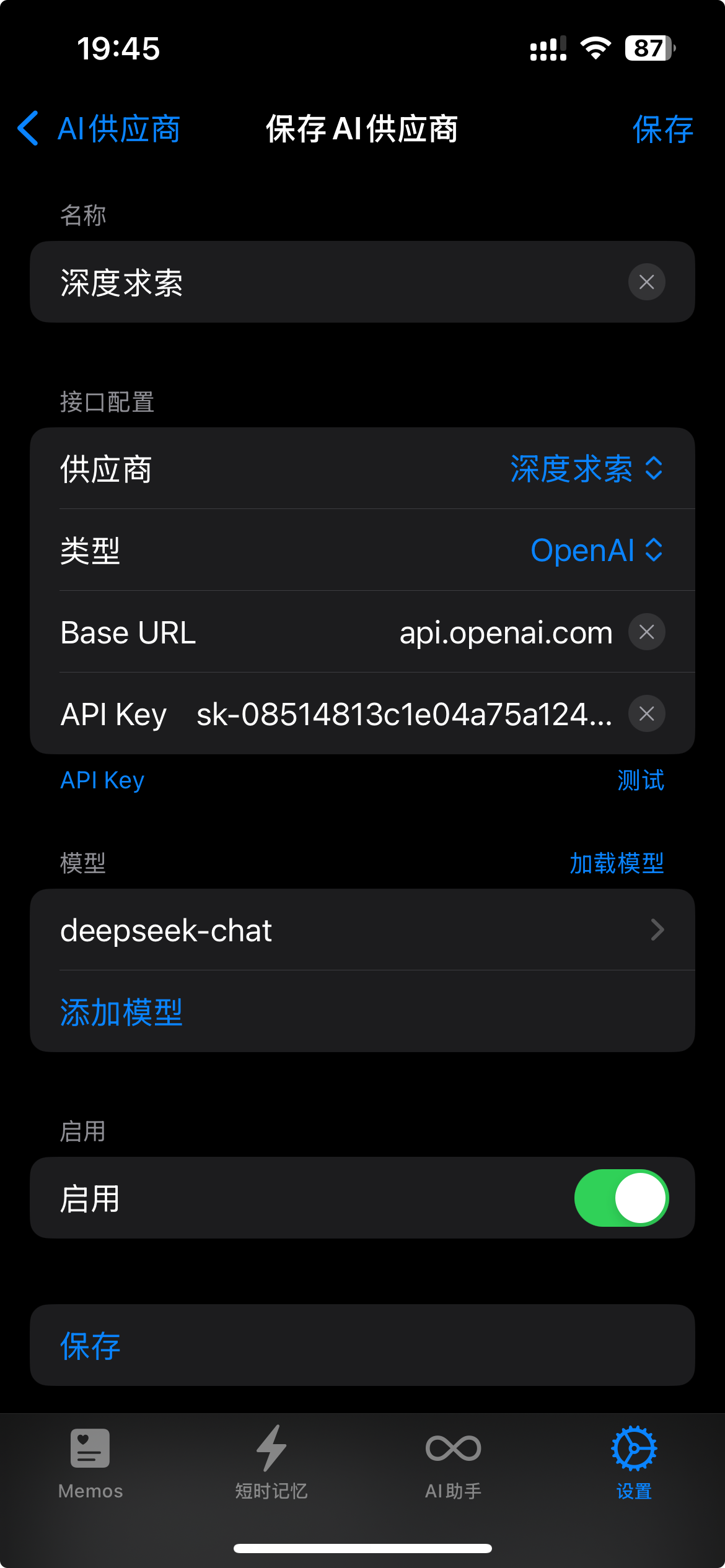Screen dimensions: 725x1568
Task: Tap 测试 to test connection
Action: pyautogui.click(x=641, y=780)
